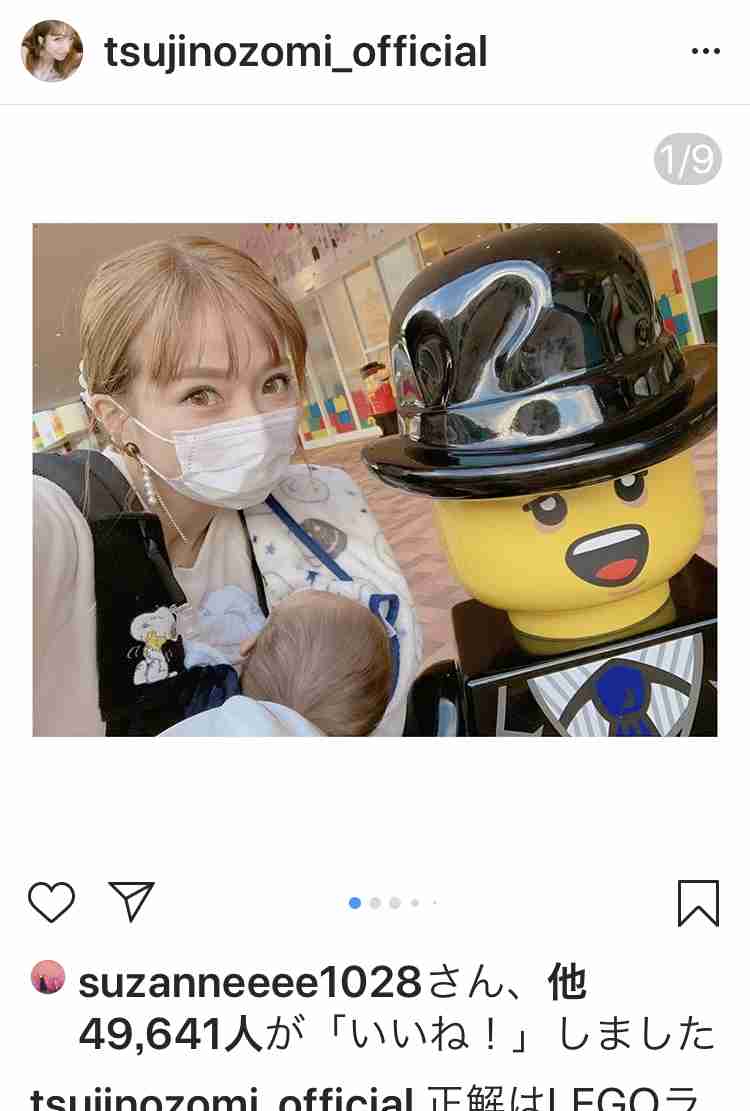View suzanneeee1028's profile from likes
The height and width of the screenshot is (1111, 750).
(250, 984)
